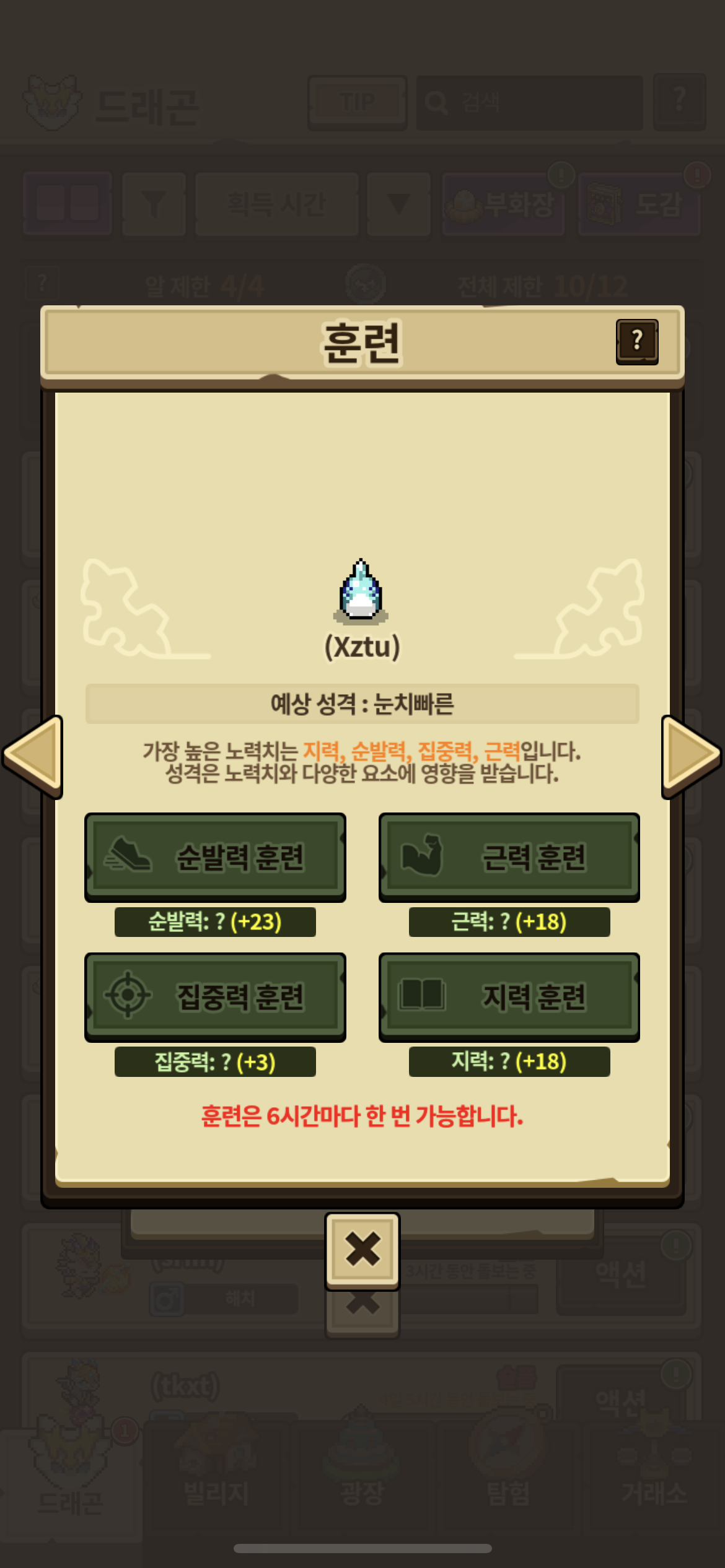Close the 훈련 dialog with the X button
Image resolution: width=725 pixels, height=1568 pixels.
pyautogui.click(x=362, y=1250)
